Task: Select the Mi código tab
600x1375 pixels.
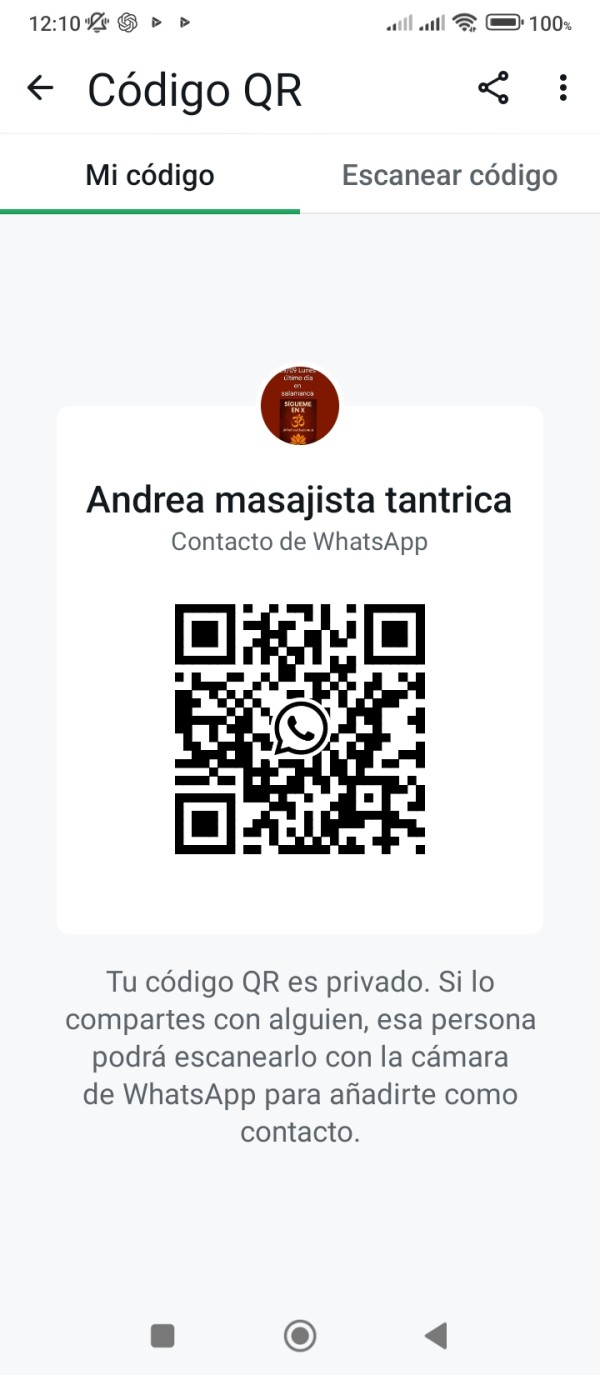Action: point(150,175)
